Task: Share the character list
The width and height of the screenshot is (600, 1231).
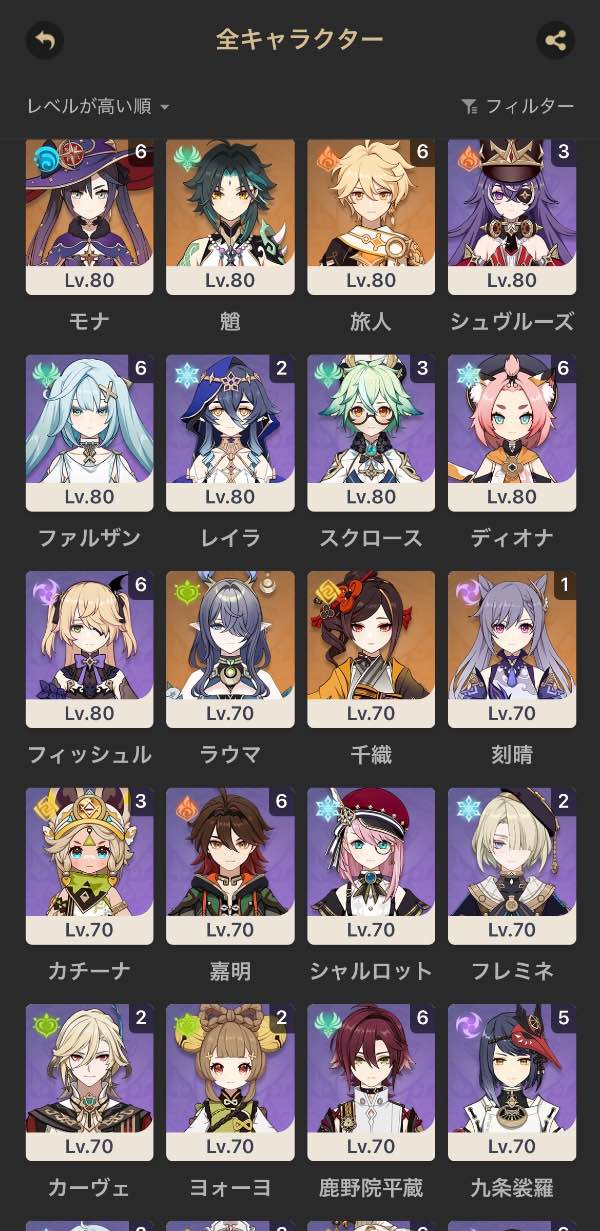Action: coord(556,41)
